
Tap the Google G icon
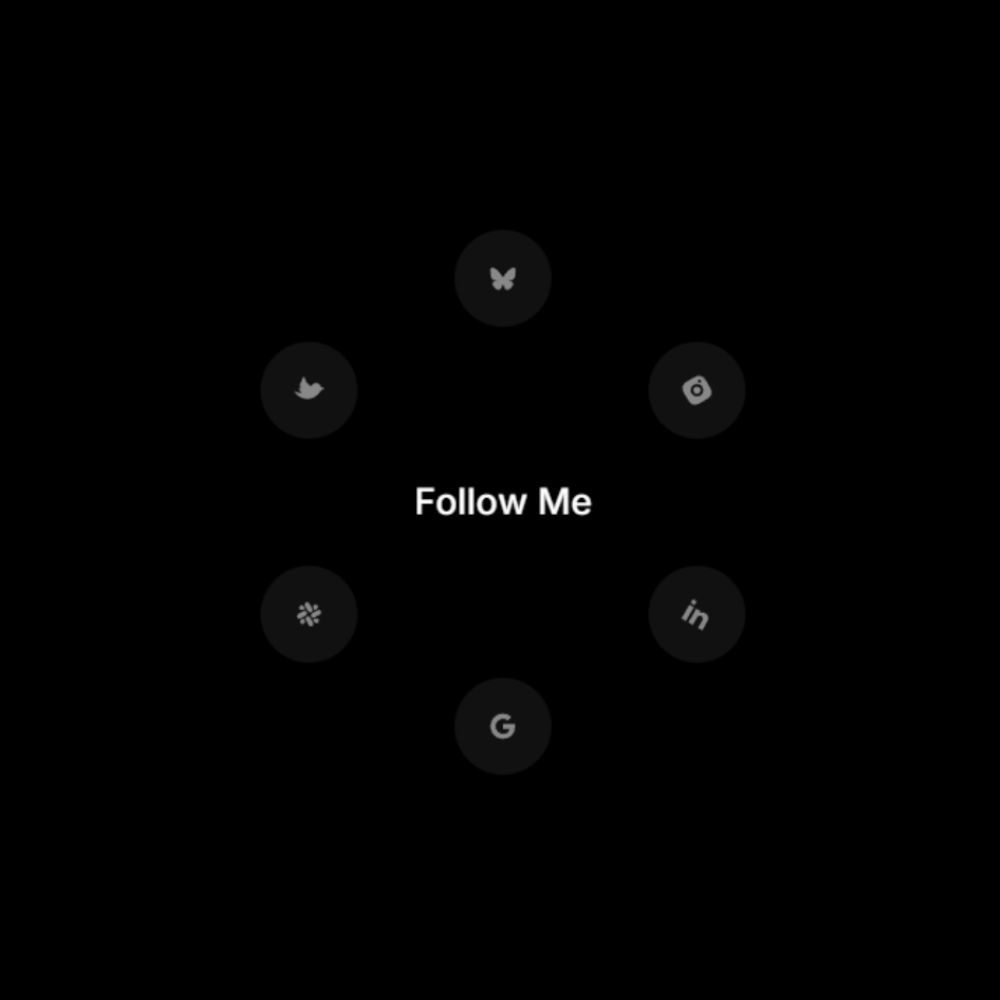(x=503, y=726)
